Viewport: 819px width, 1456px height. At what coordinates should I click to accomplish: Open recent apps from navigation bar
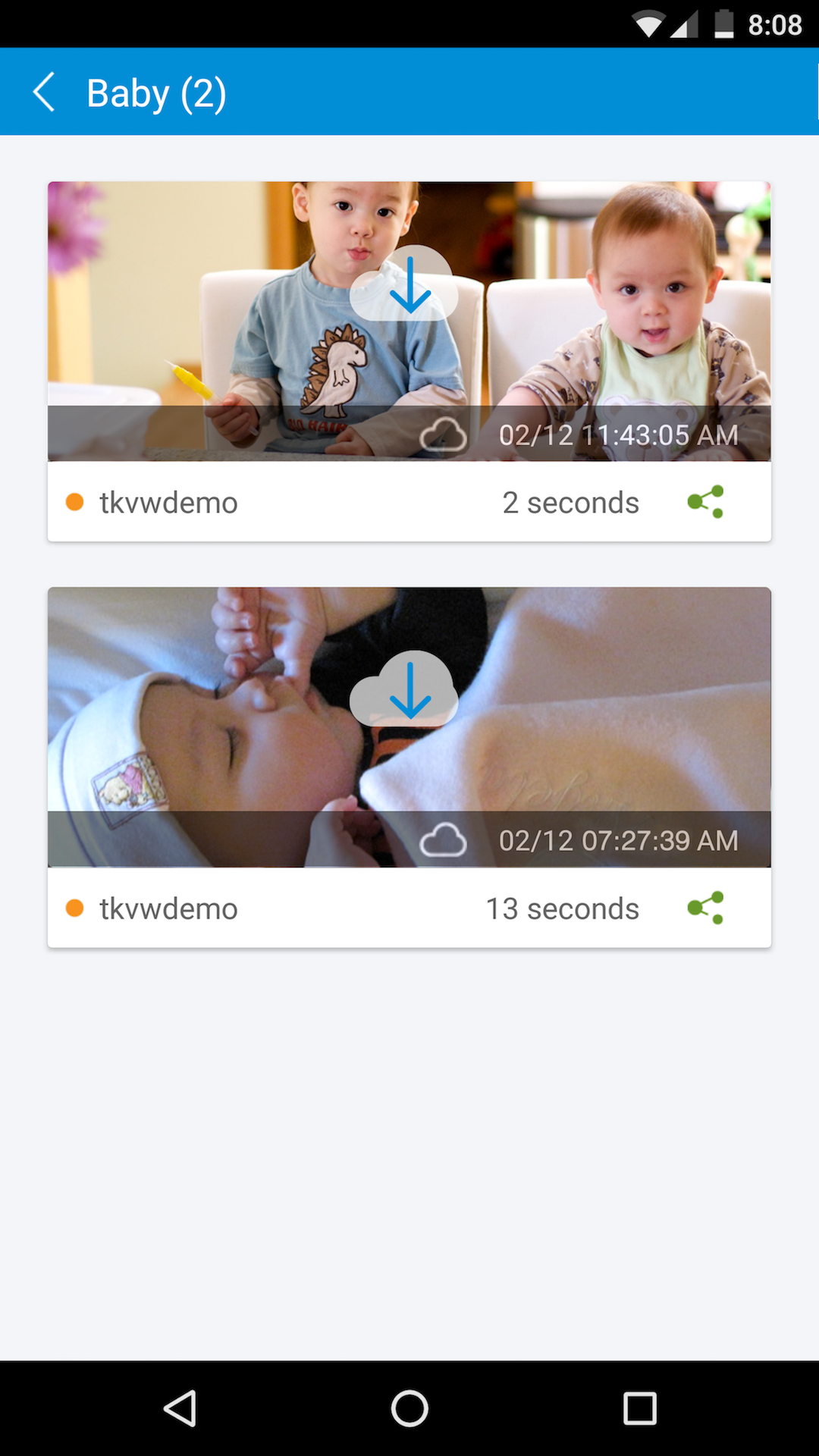(639, 1409)
